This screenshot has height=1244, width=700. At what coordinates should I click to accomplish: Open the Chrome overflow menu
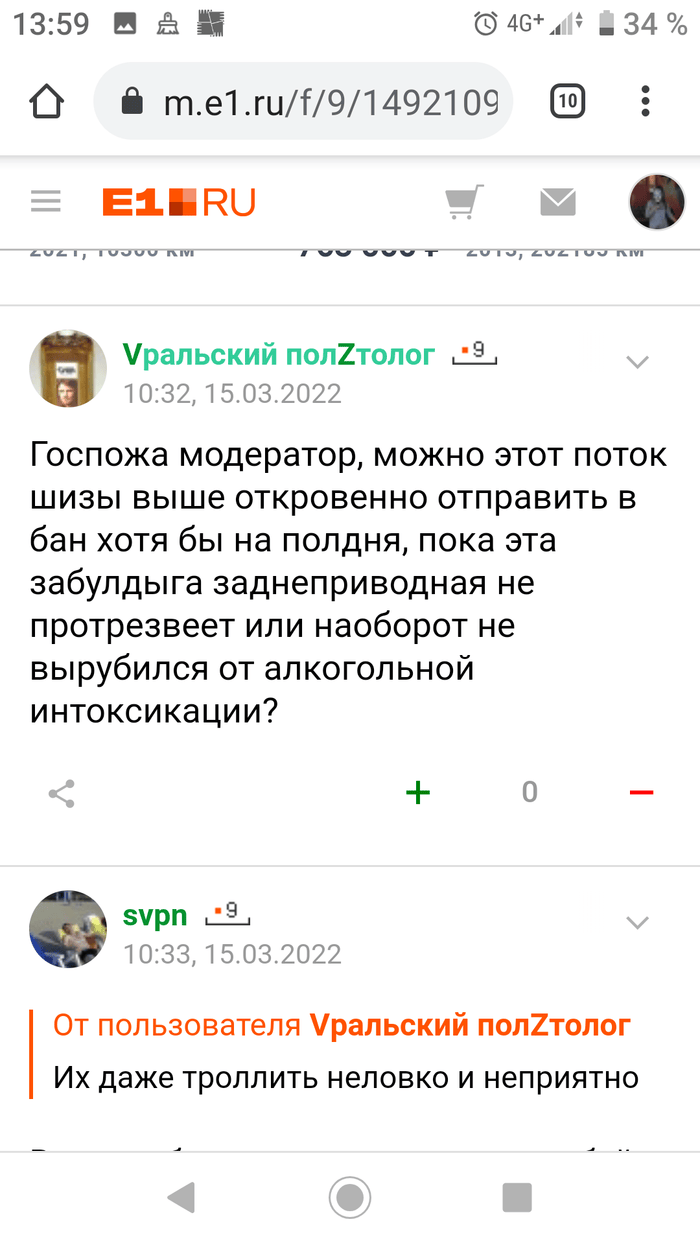(646, 101)
